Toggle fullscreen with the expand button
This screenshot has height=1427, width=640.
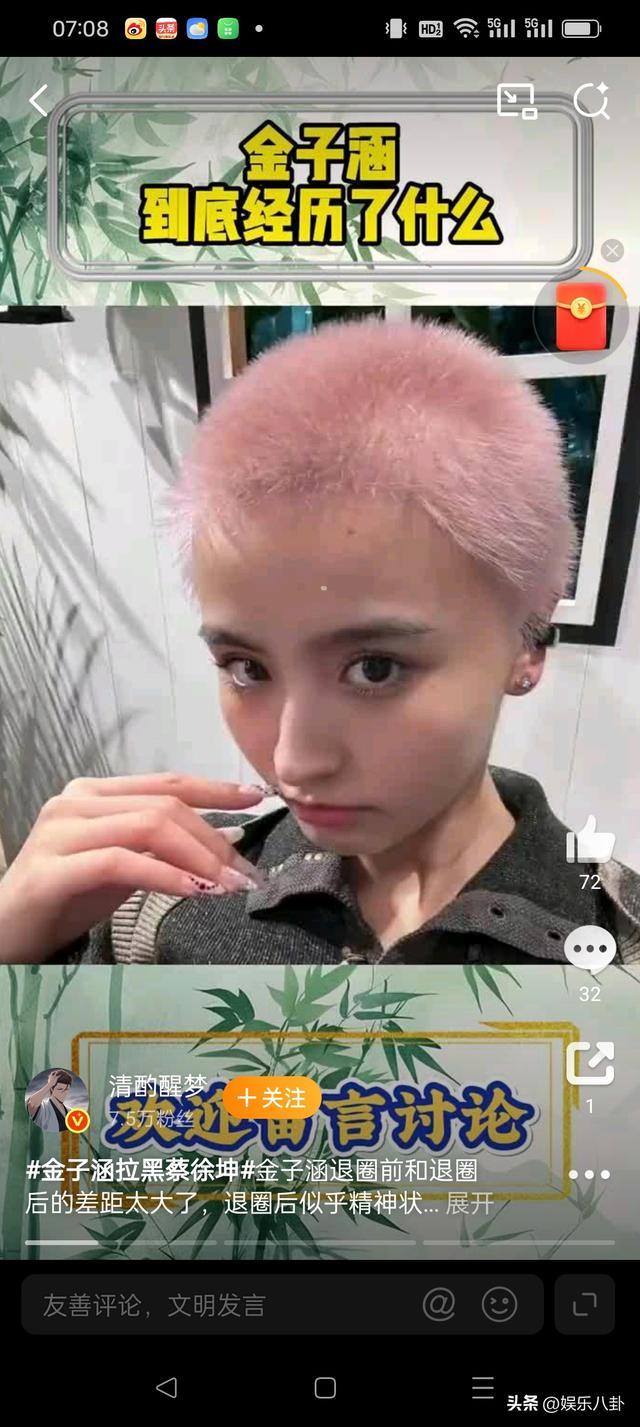pyautogui.click(x=584, y=1304)
